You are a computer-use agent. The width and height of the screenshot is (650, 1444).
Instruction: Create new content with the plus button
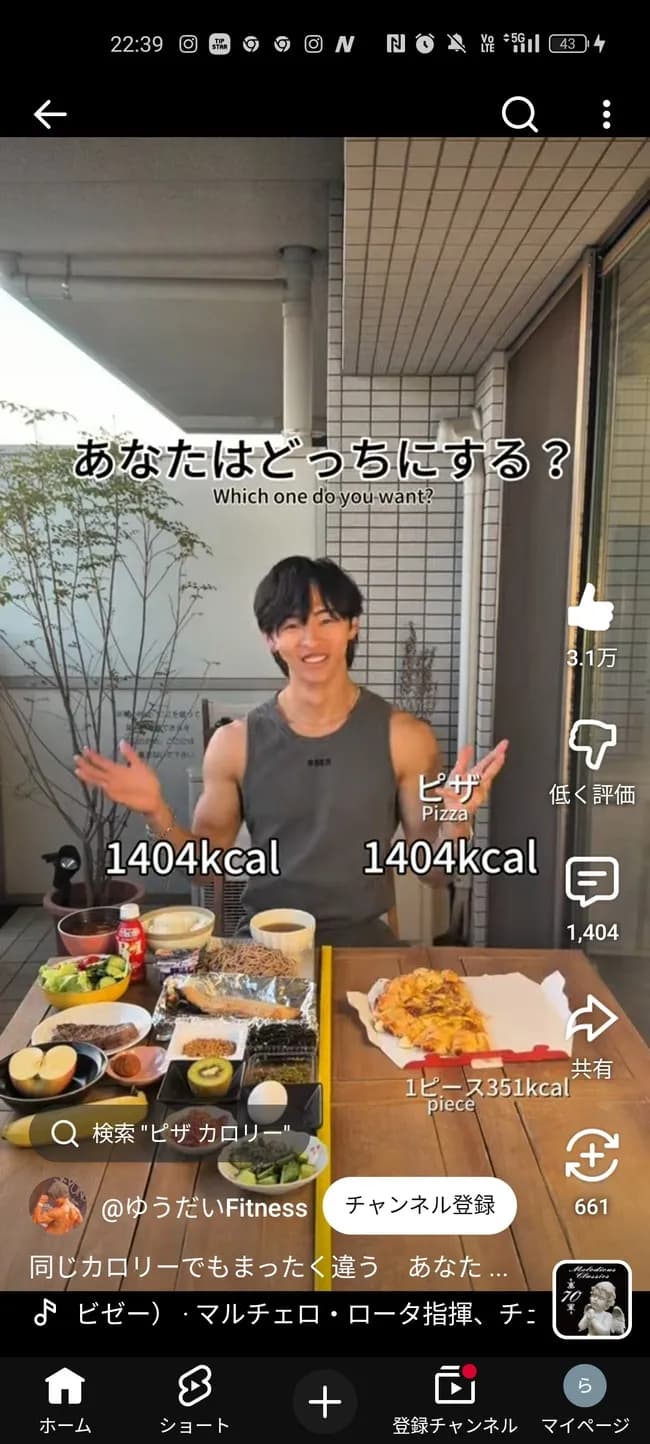[x=325, y=1402]
